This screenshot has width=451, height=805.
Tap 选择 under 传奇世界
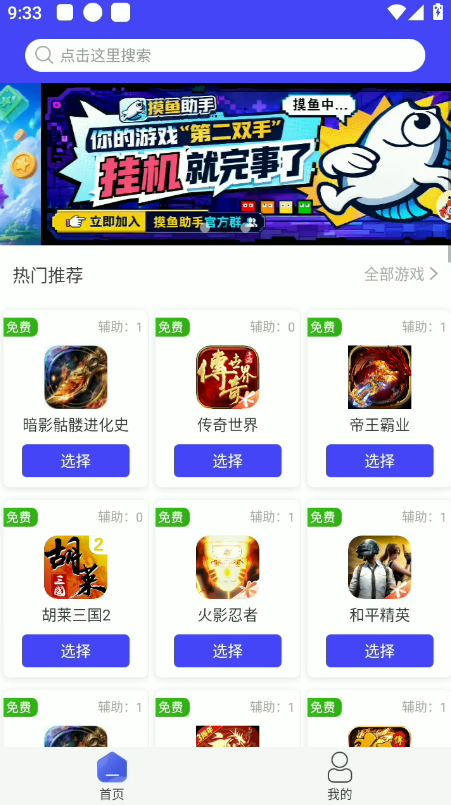click(x=228, y=461)
